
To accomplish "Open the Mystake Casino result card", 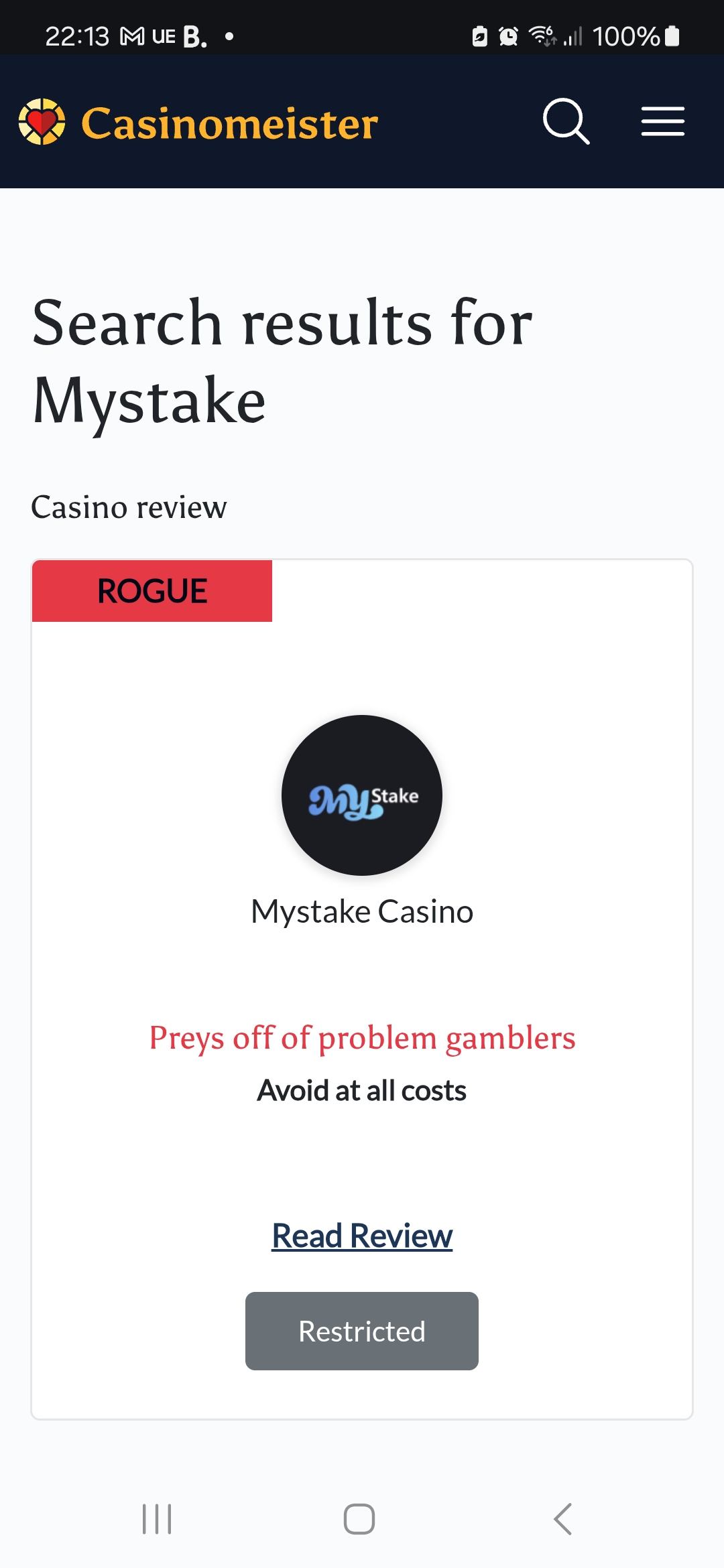I will coord(362,911).
